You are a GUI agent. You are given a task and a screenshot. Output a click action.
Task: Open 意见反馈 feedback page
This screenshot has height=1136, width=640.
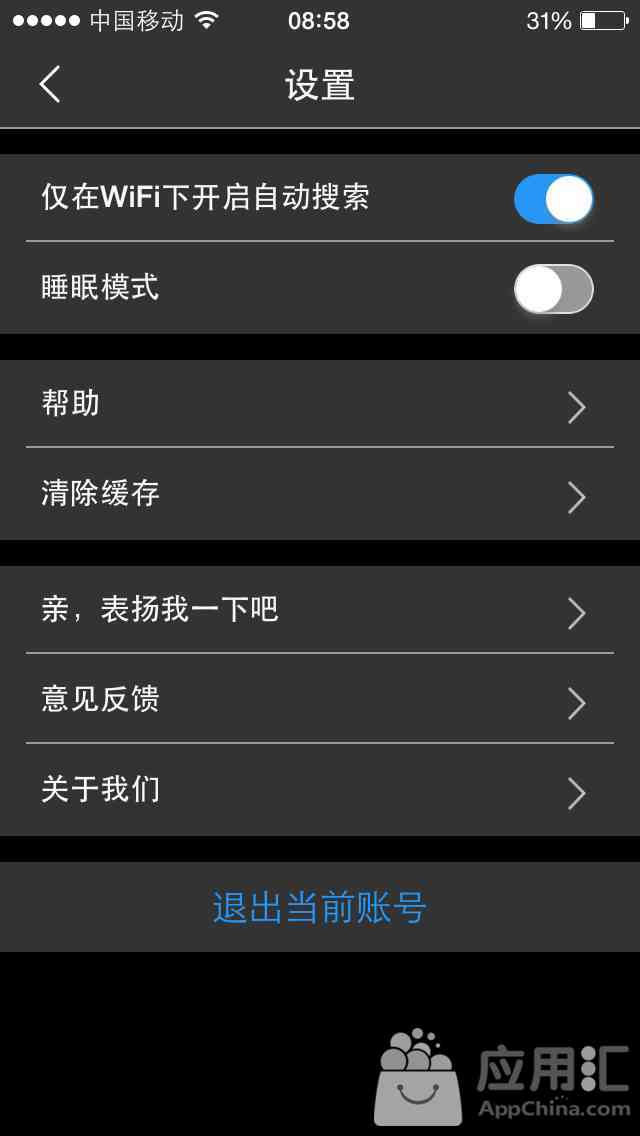pos(320,698)
